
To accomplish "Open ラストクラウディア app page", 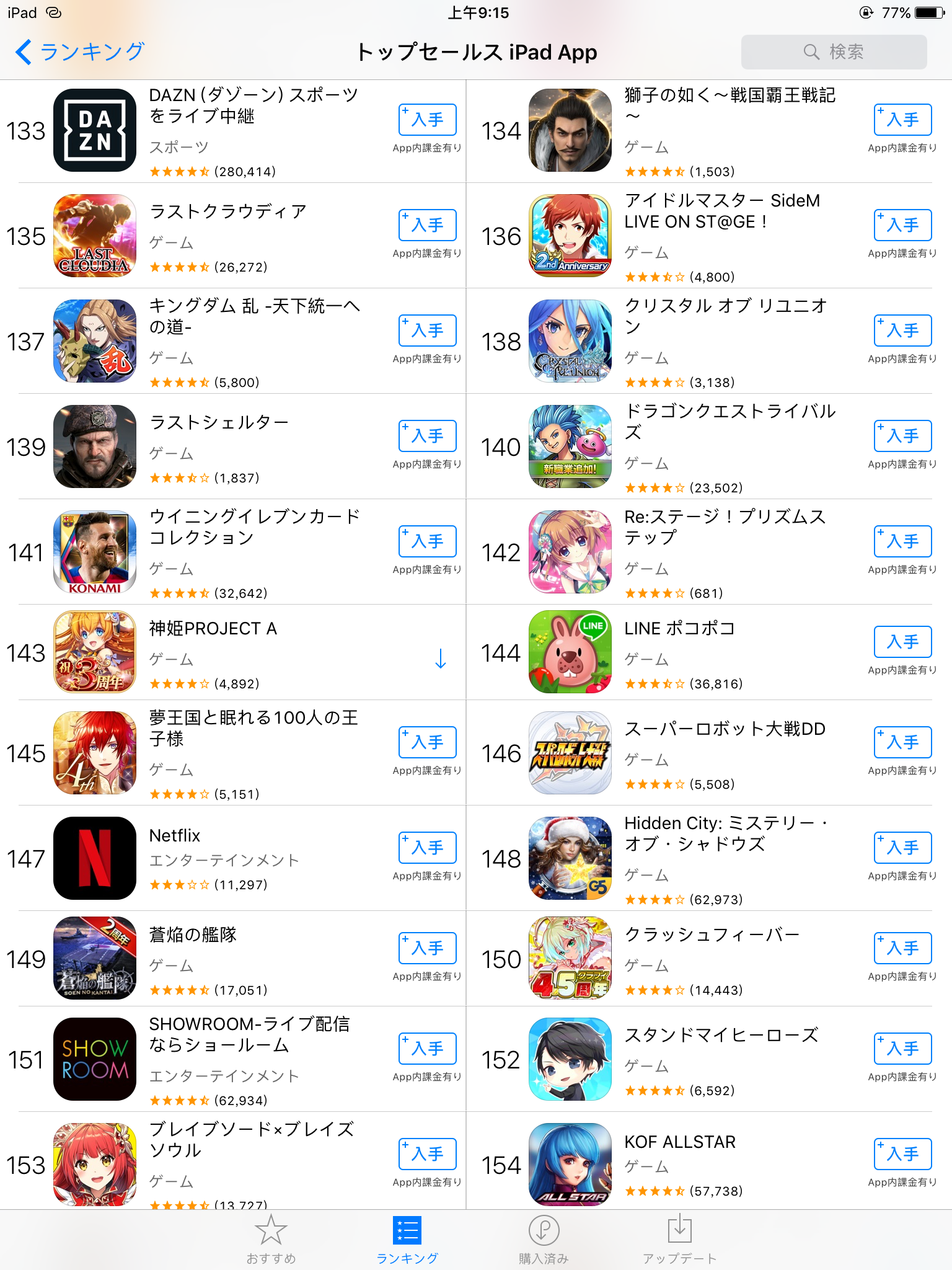I will point(228,213).
